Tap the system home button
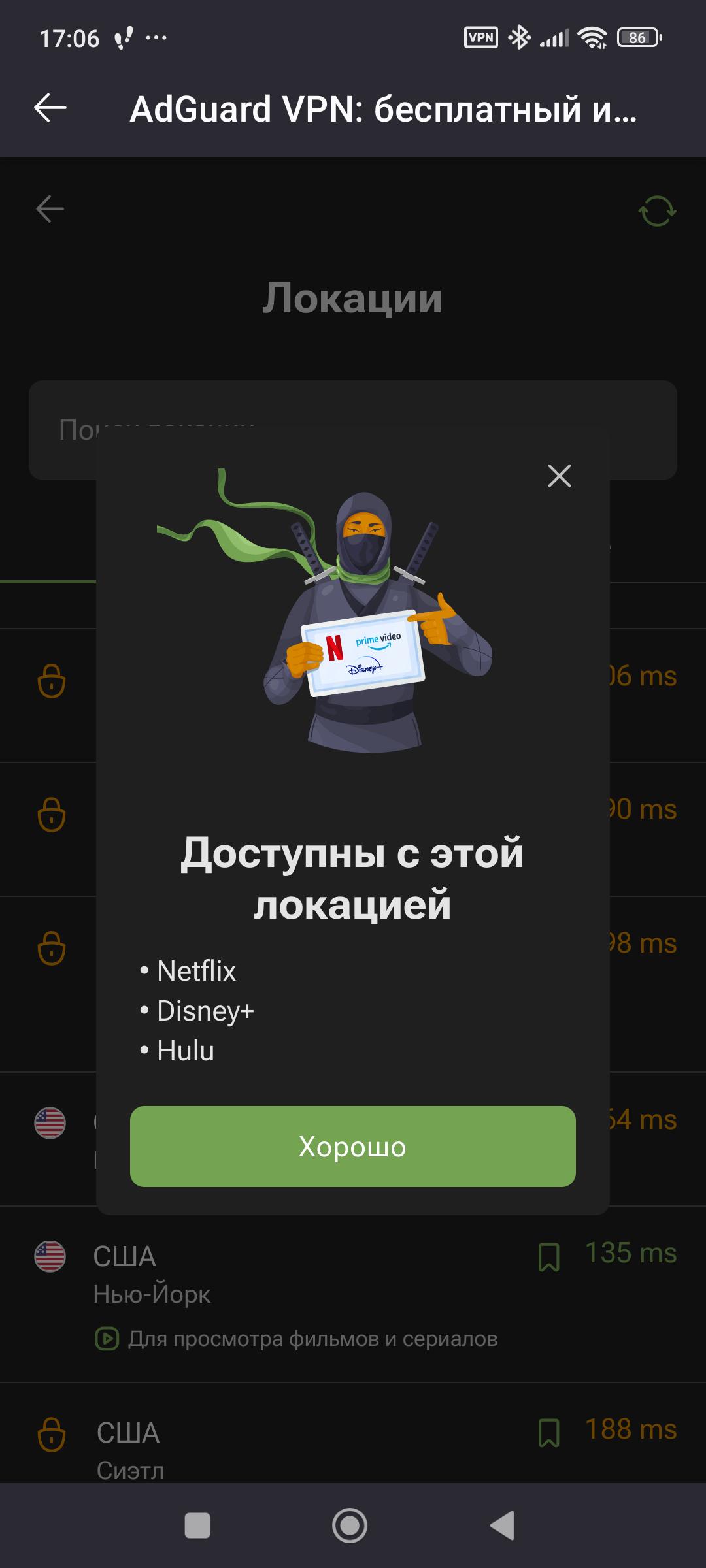The height and width of the screenshot is (1568, 706). (350, 1526)
